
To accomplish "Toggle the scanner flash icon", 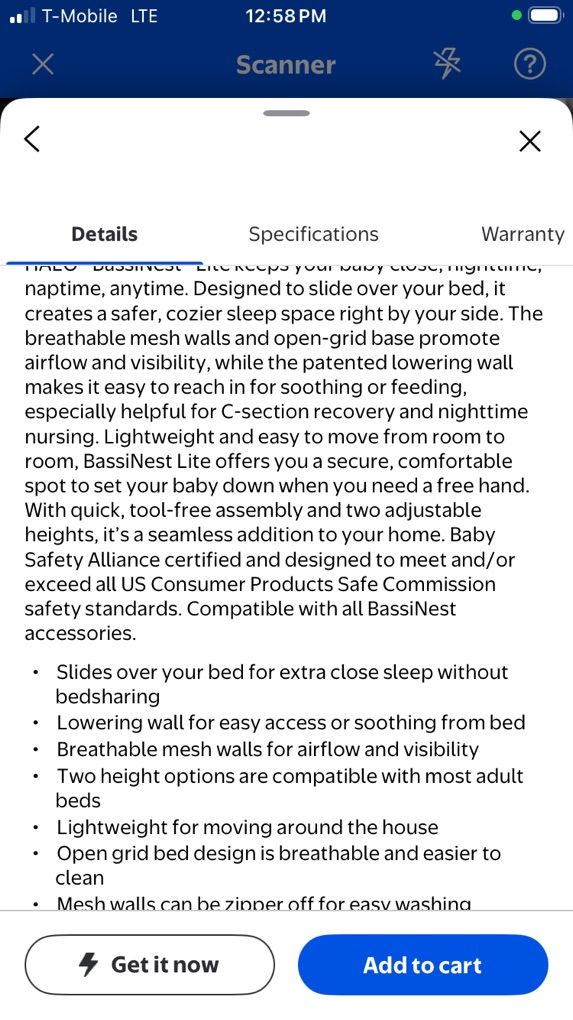I will click(x=447, y=64).
